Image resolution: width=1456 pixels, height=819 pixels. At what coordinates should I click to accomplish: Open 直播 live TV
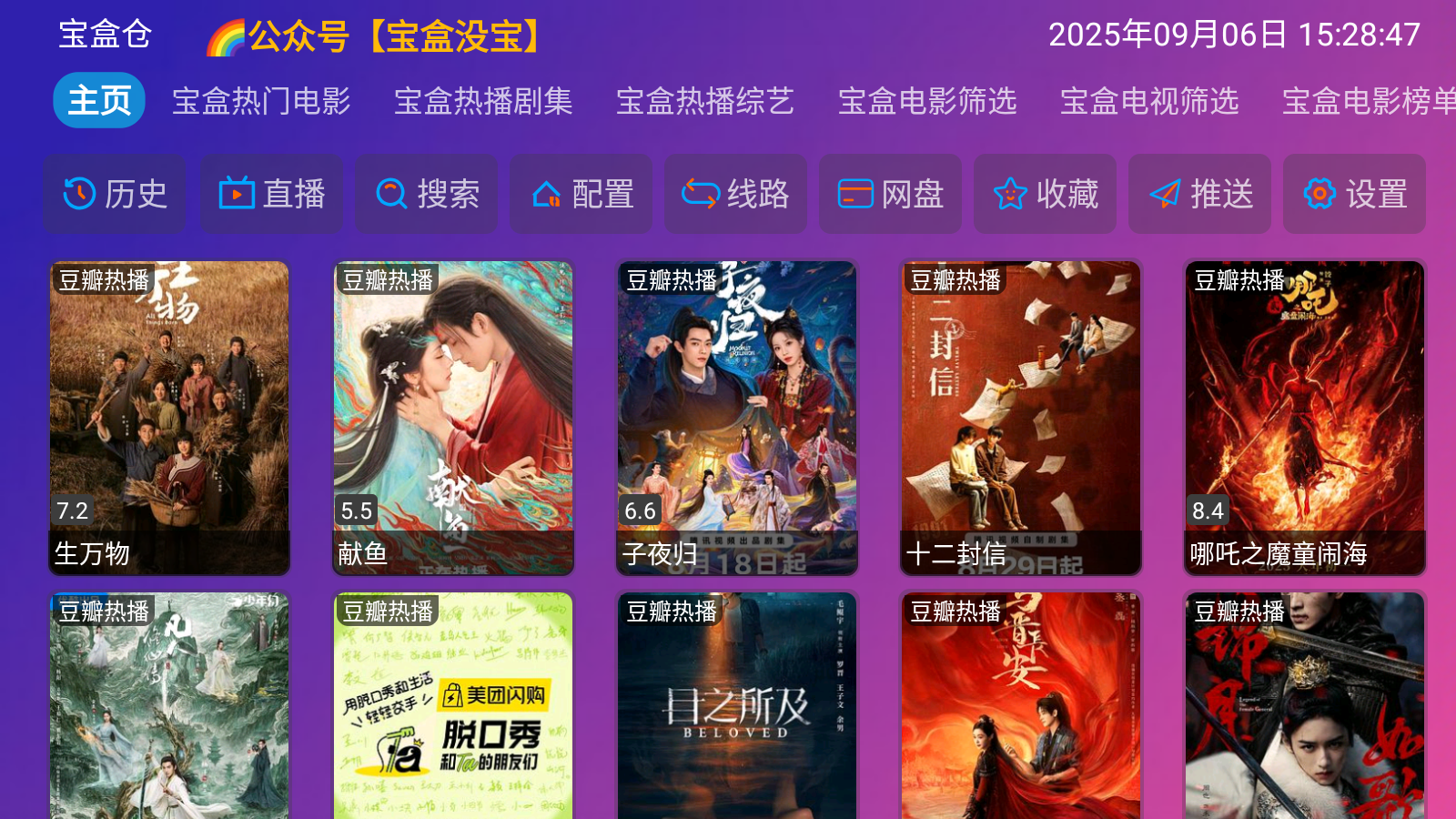click(271, 194)
